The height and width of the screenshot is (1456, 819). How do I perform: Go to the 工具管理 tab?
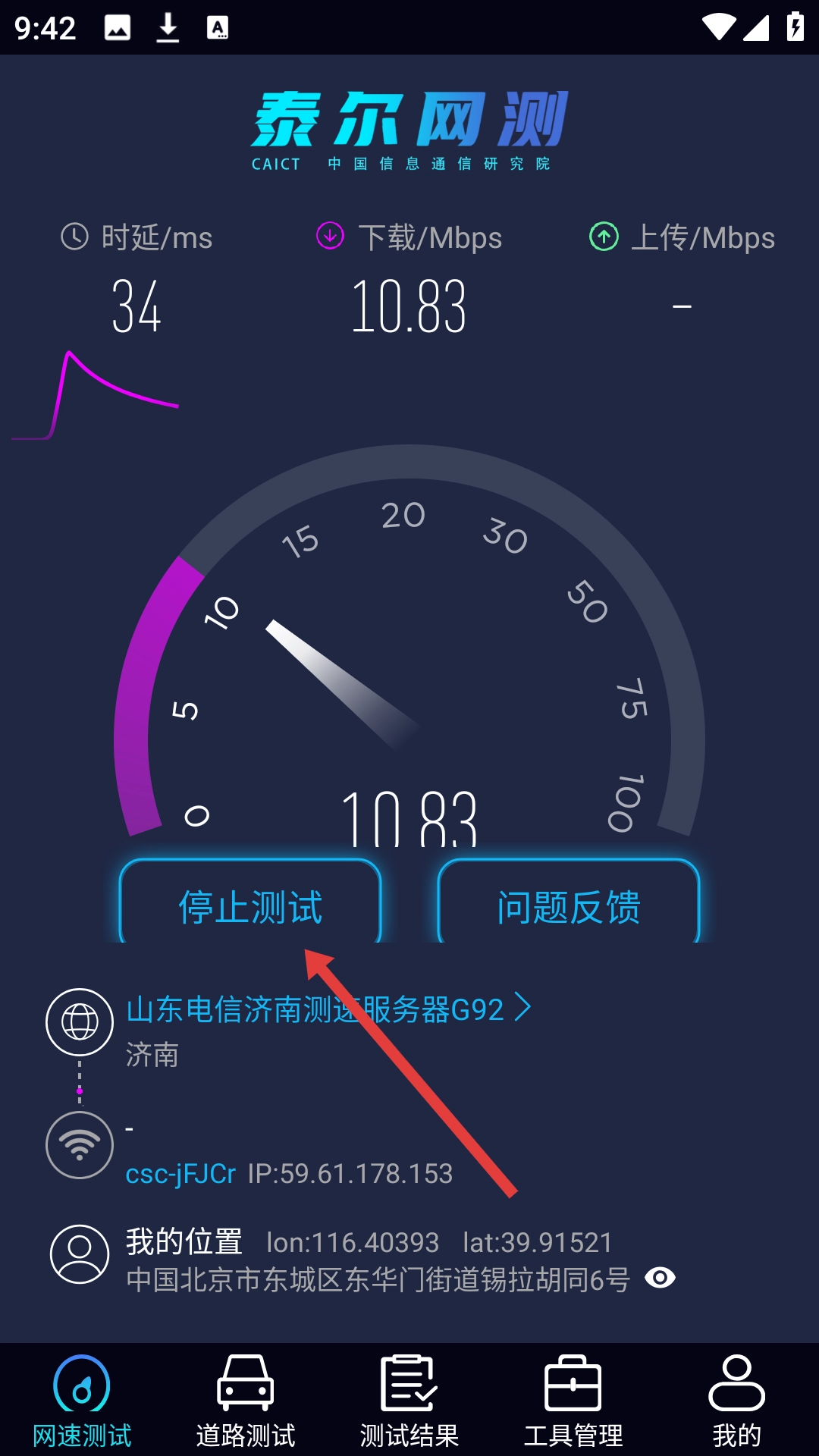[573, 1401]
